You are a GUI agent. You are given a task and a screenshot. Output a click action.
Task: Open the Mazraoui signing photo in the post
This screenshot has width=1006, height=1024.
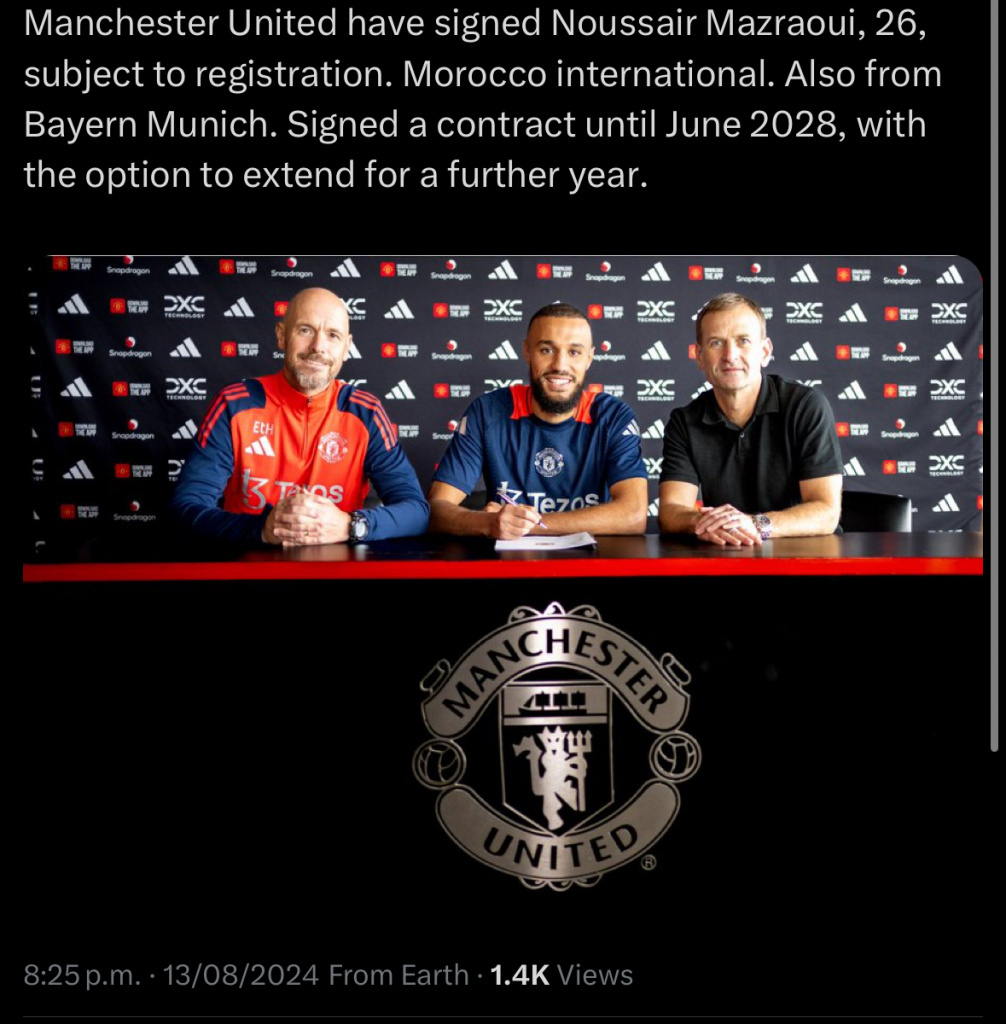503,416
